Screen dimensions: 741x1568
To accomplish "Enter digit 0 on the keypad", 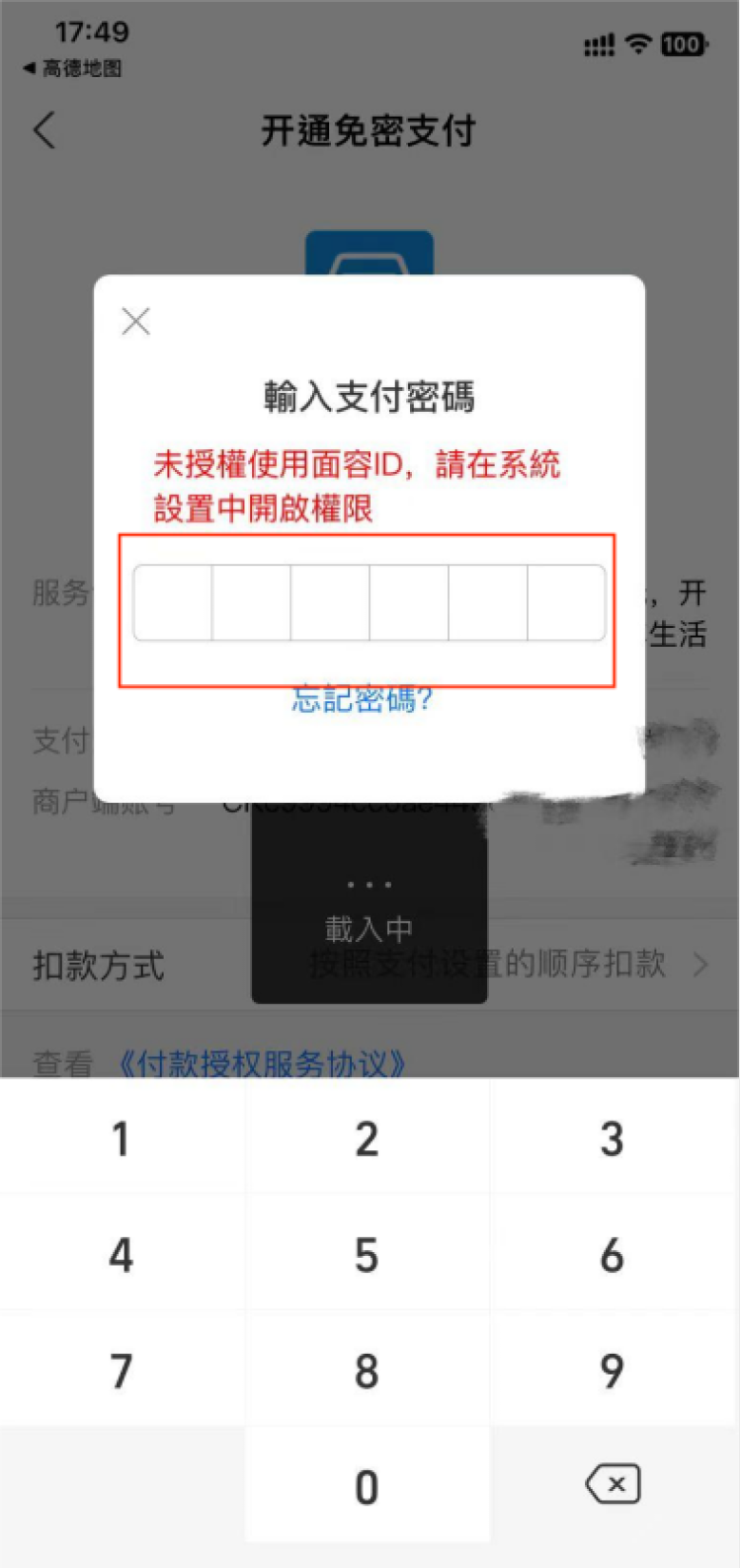I will (x=367, y=1486).
